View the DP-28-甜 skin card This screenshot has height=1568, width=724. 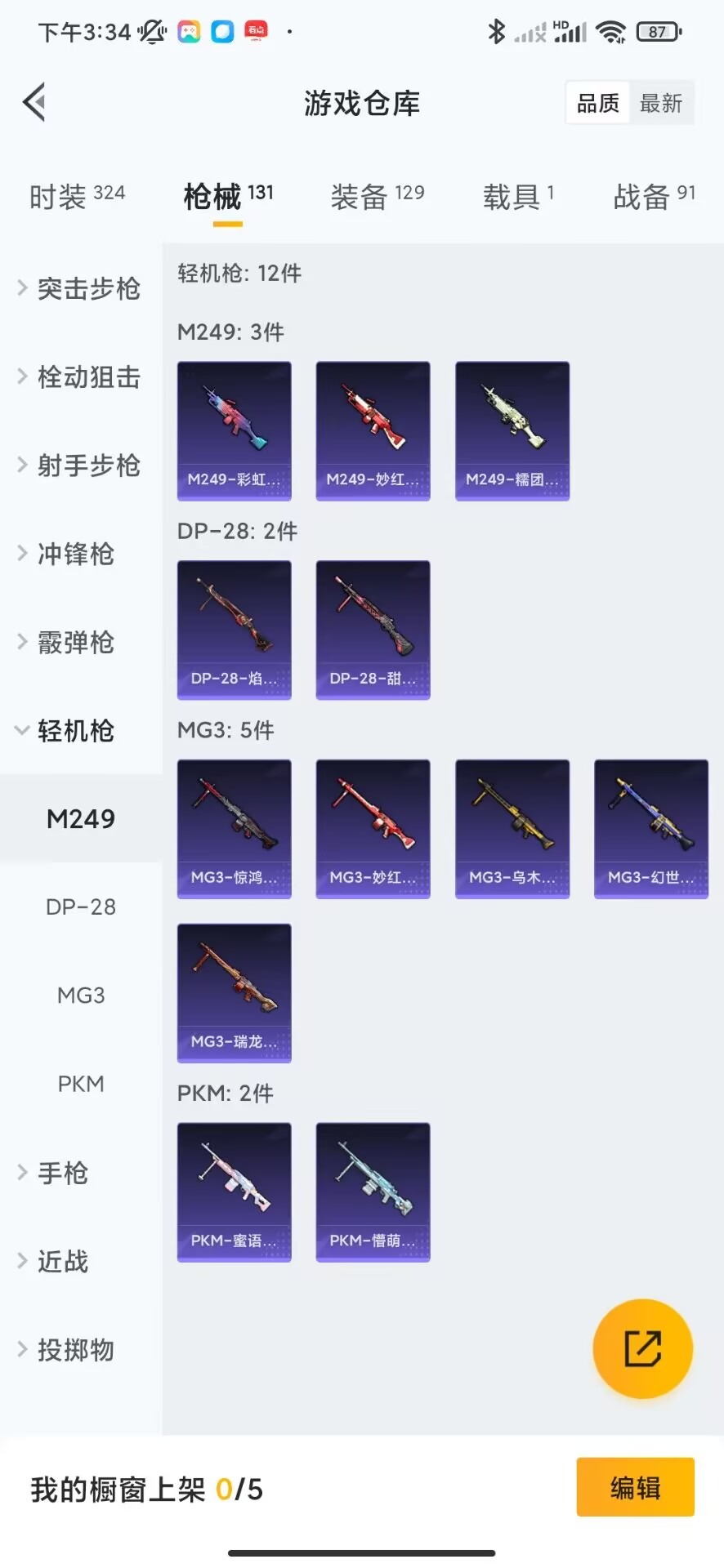(373, 630)
